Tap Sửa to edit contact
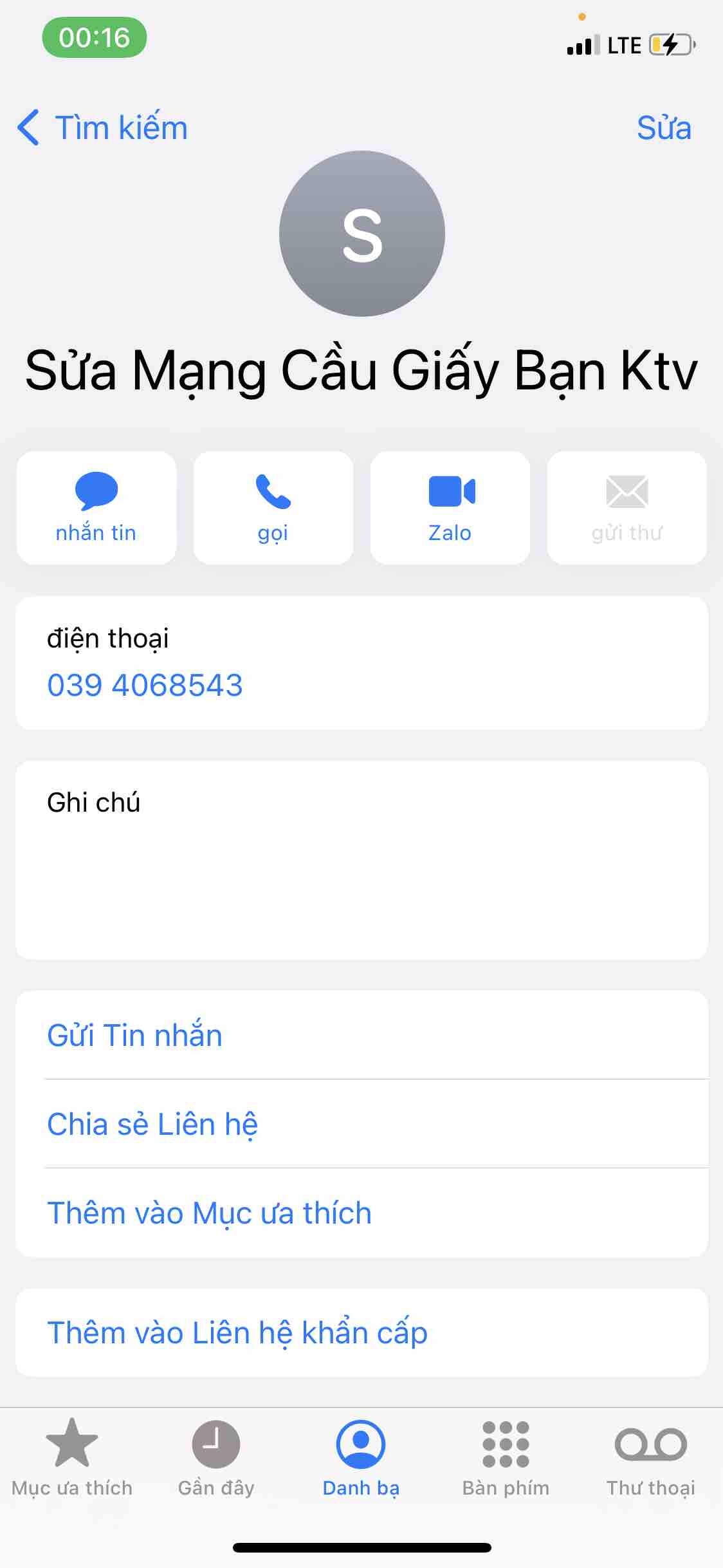This screenshot has width=723, height=1568. [663, 127]
